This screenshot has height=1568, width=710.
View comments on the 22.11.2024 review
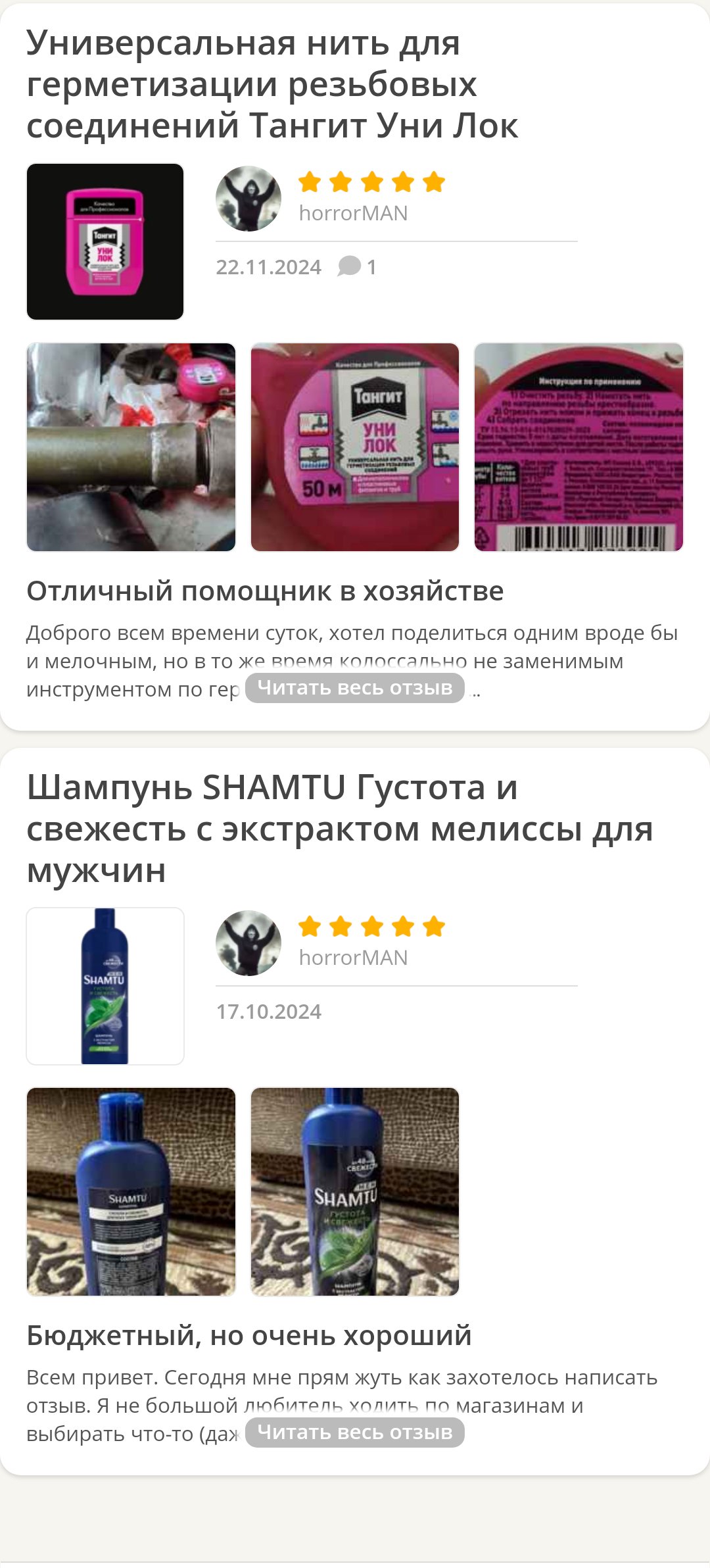pos(357,266)
